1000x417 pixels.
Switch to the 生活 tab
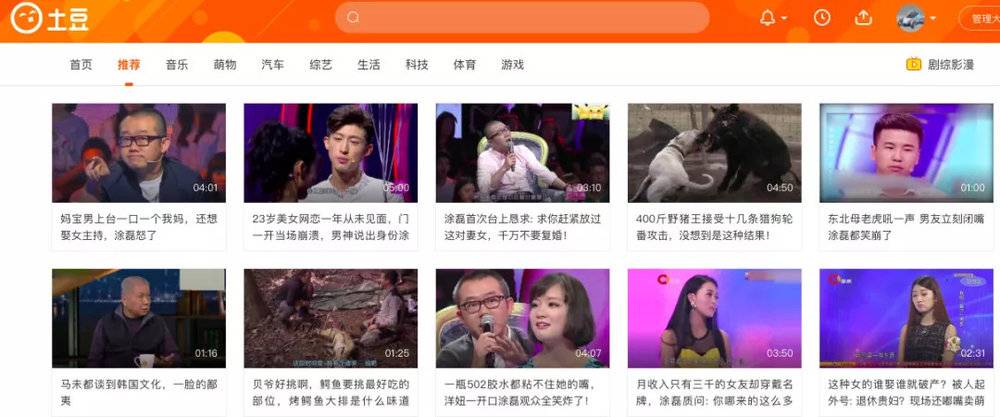[x=369, y=65]
